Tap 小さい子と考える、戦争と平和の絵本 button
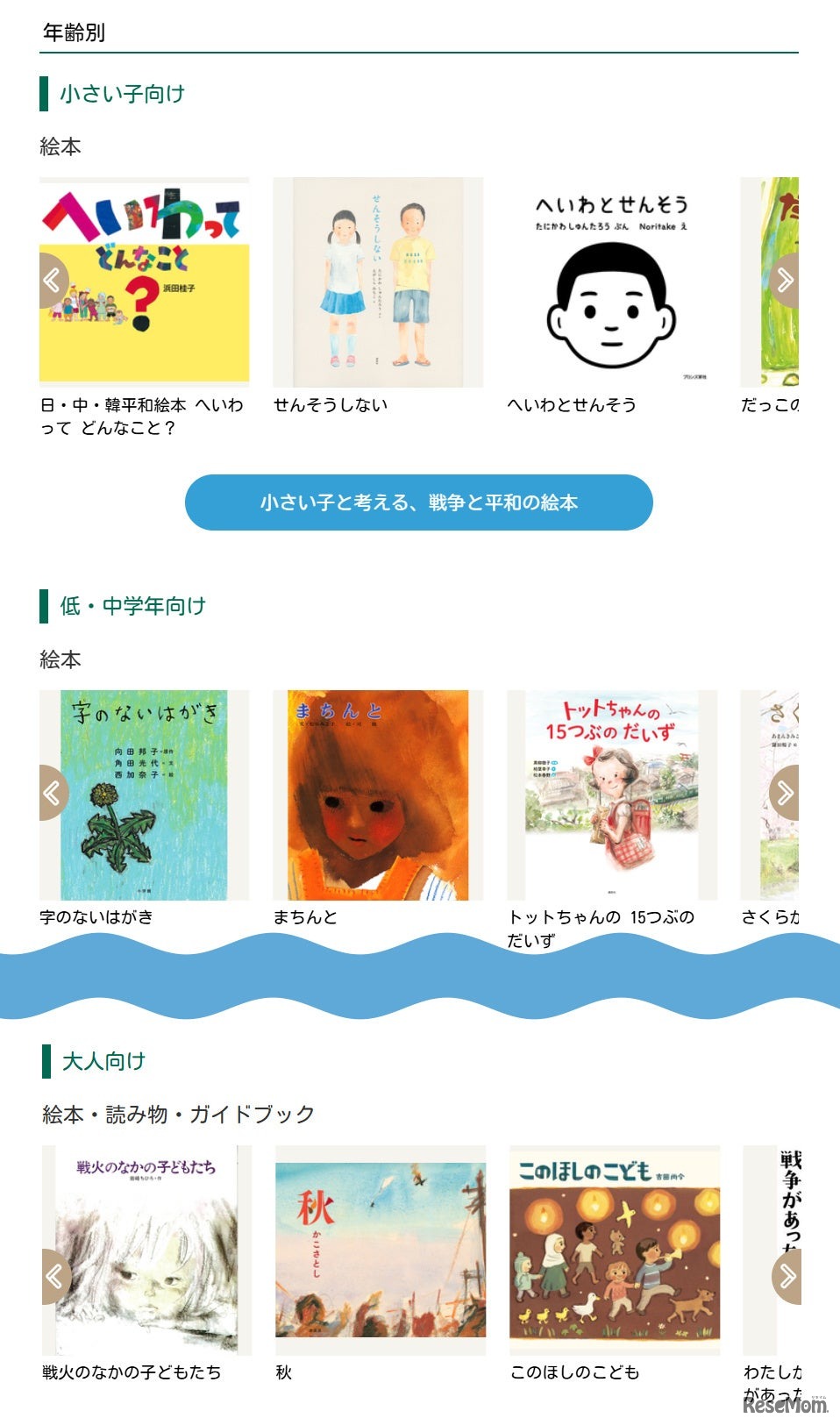The image size is (840, 1425). coord(418,502)
